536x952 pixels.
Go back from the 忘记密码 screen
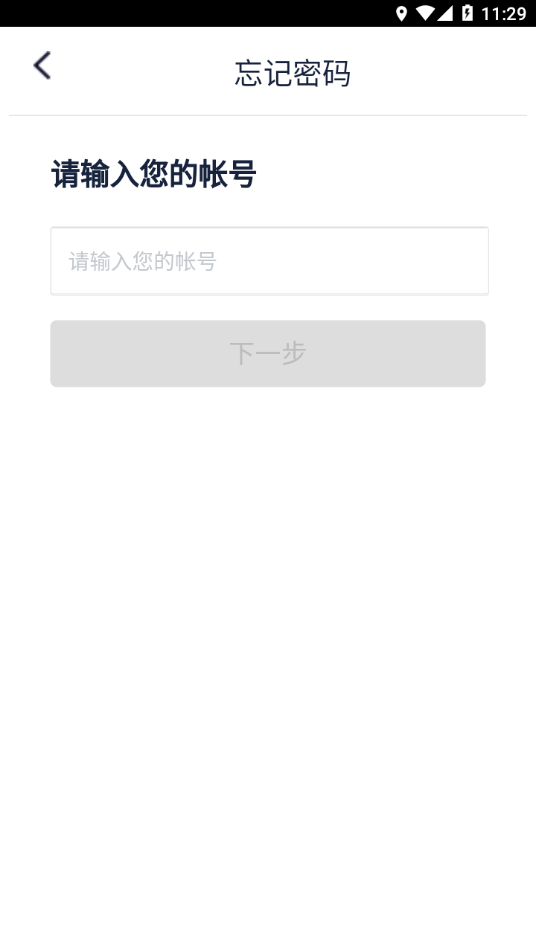click(x=42, y=66)
